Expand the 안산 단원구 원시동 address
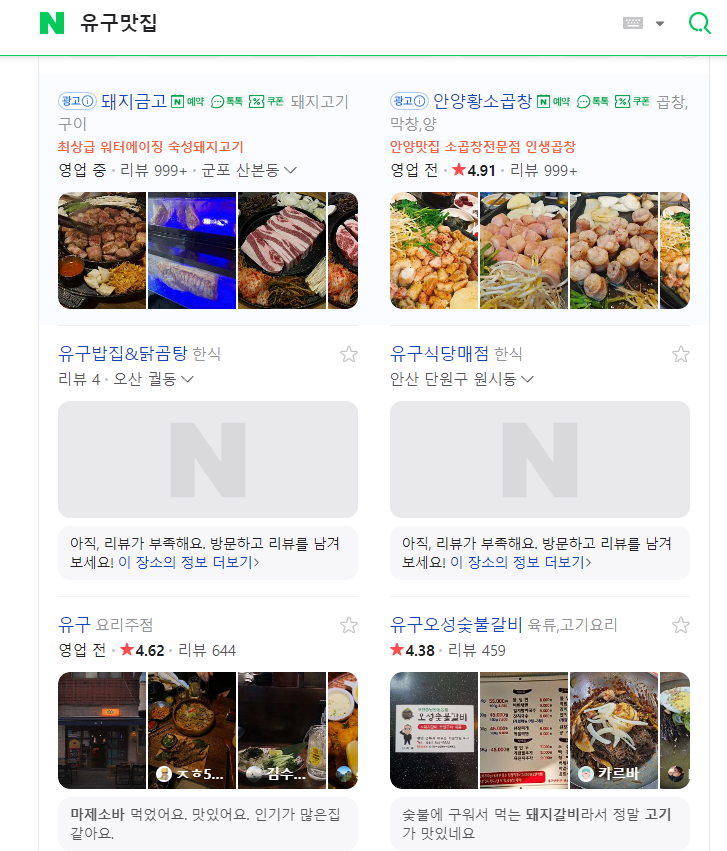Viewport: 727px width, 851px height. [x=462, y=379]
